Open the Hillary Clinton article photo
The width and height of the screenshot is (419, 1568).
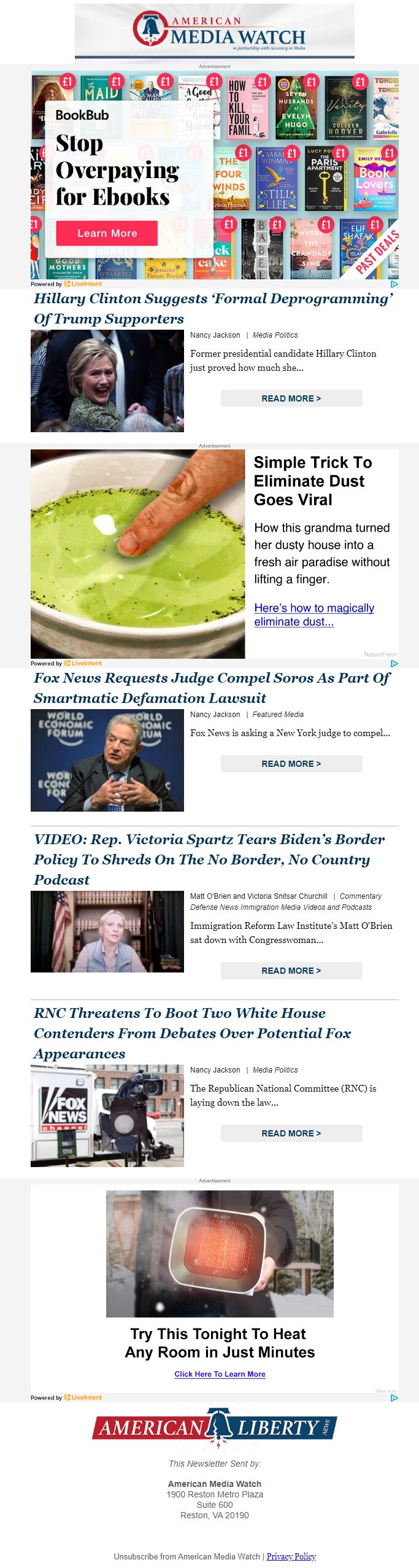tap(107, 381)
